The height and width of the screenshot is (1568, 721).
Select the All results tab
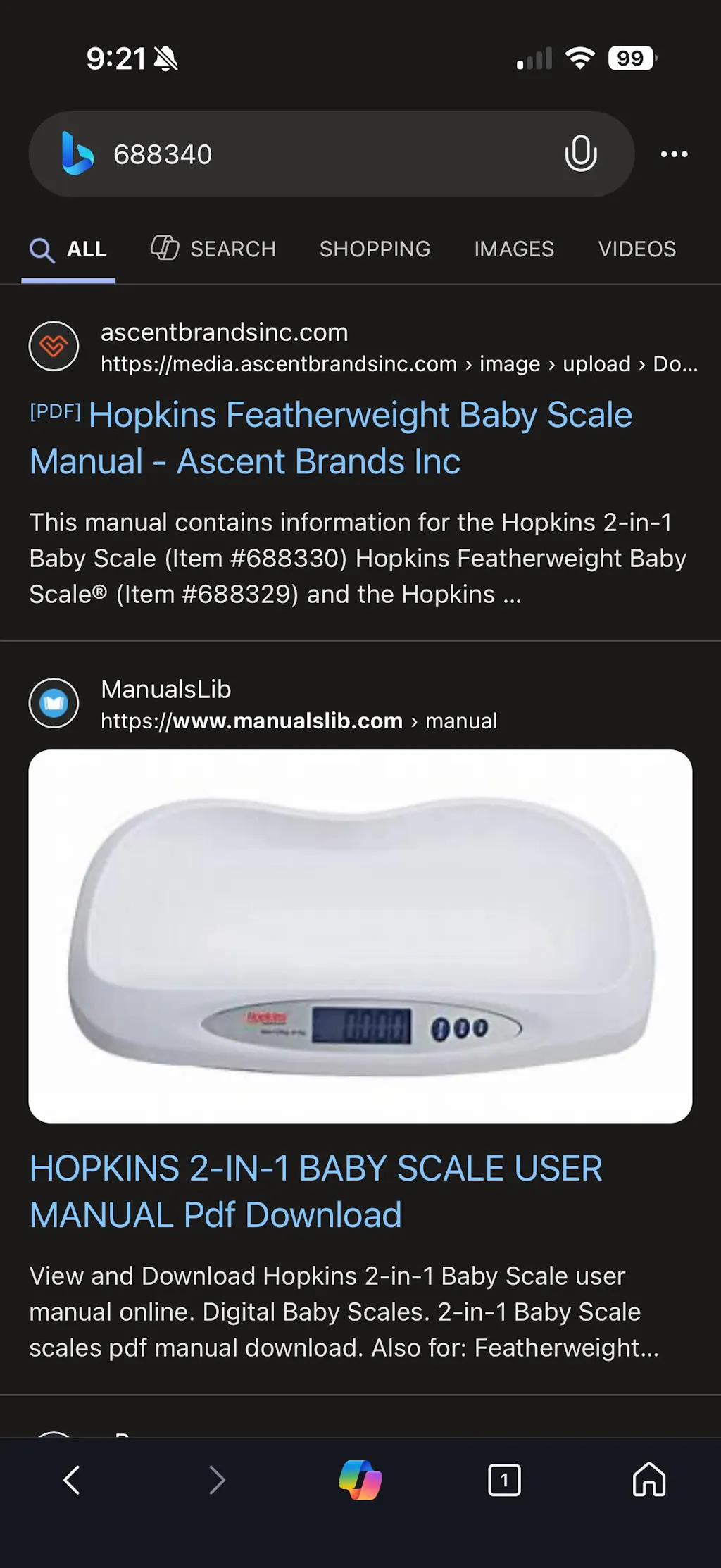[68, 249]
